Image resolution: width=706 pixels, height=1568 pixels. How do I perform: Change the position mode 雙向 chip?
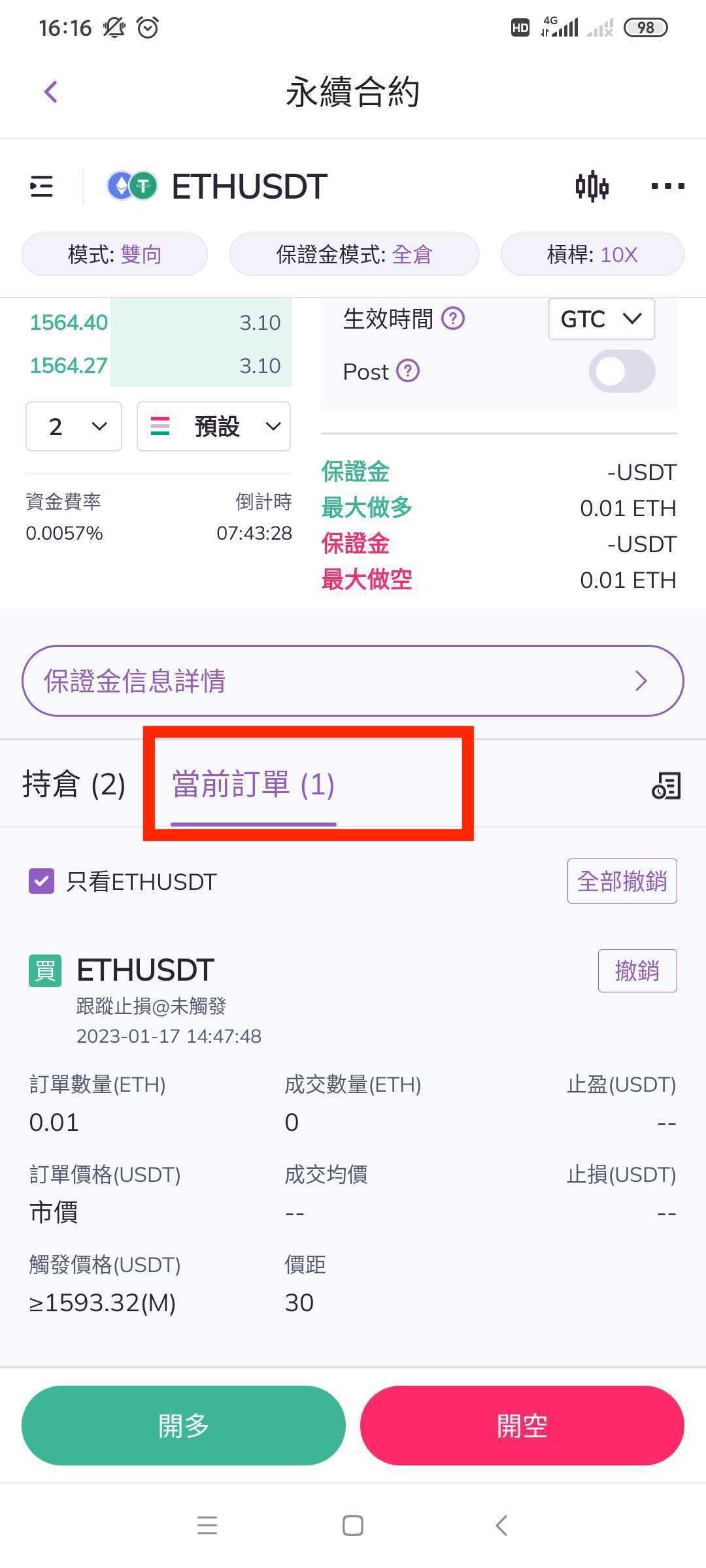(x=115, y=254)
